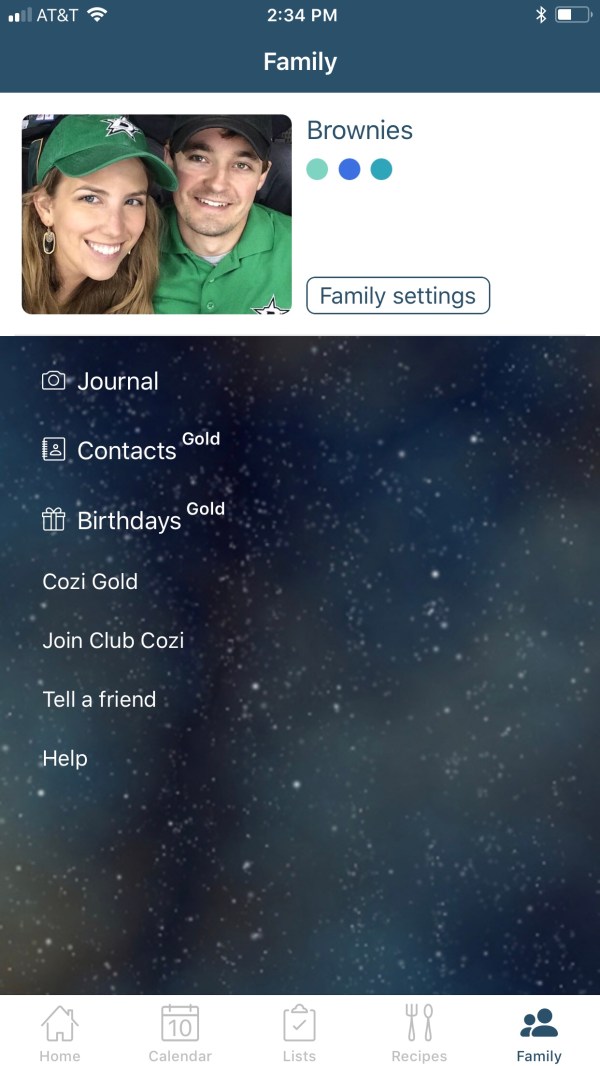The width and height of the screenshot is (600, 1066).
Task: Open the Cozi Gold page
Action: point(90,581)
